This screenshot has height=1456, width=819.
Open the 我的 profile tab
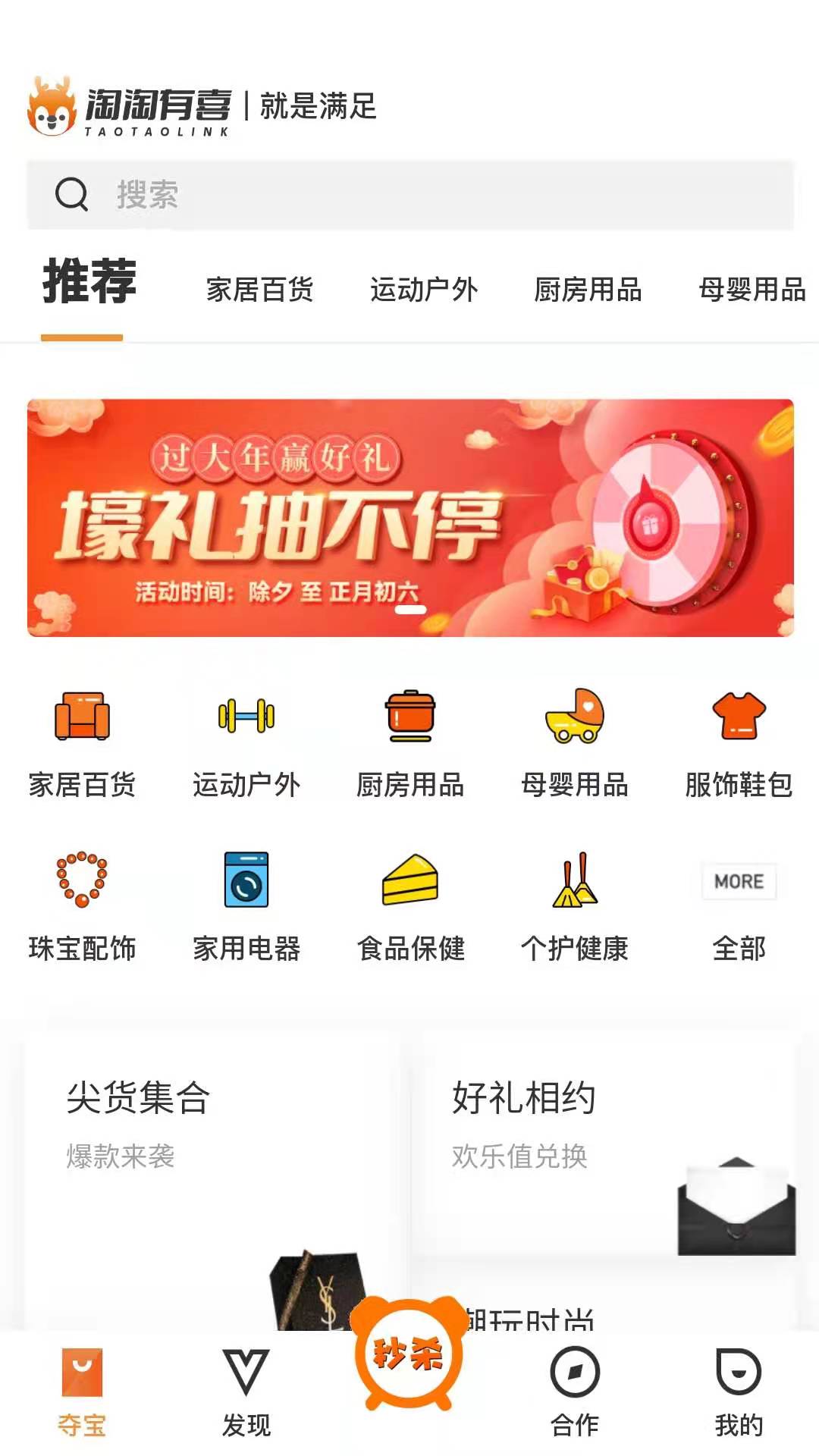coord(738,1392)
